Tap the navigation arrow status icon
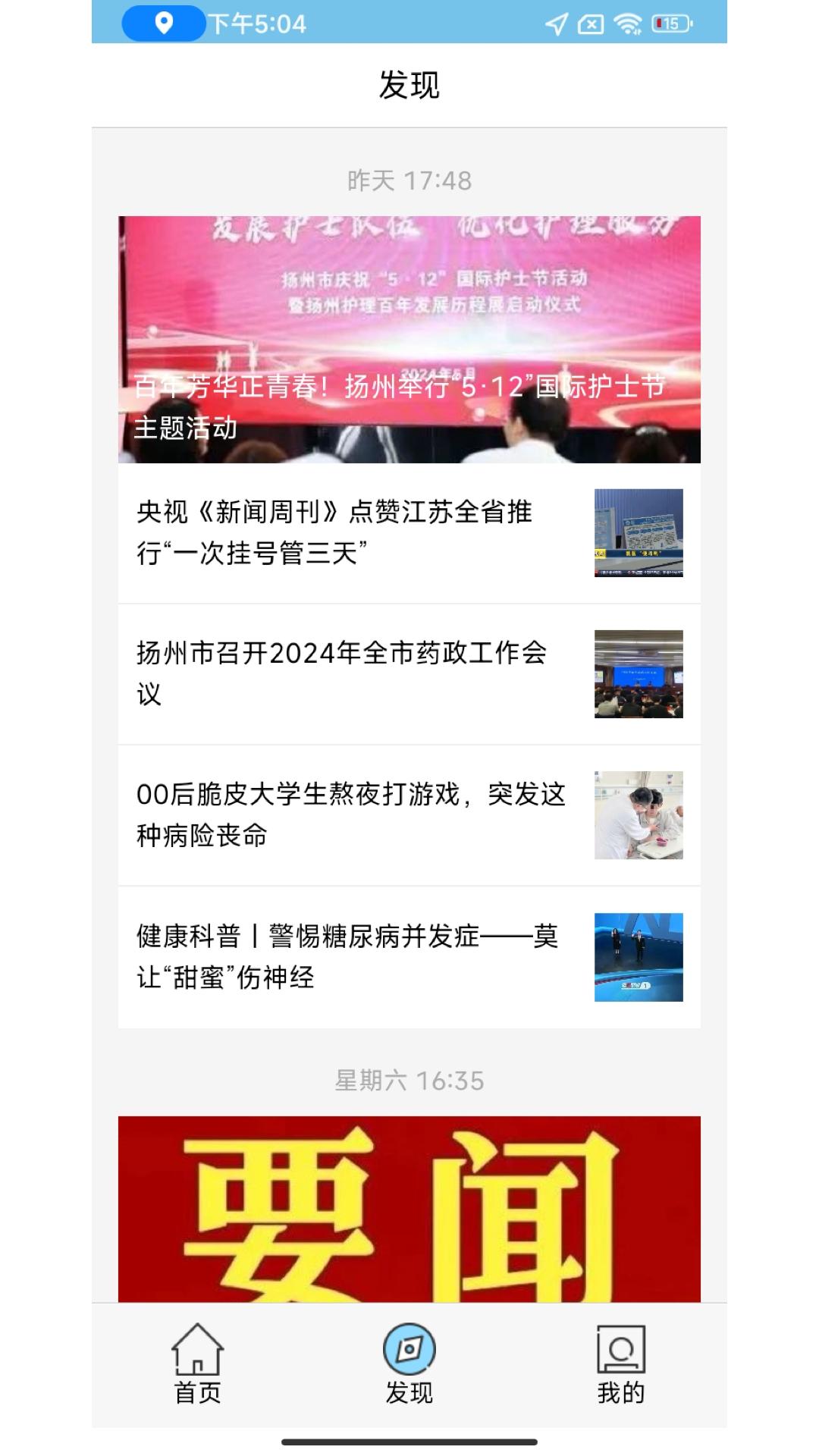This screenshot has height=1456, width=819. pyautogui.click(x=554, y=23)
